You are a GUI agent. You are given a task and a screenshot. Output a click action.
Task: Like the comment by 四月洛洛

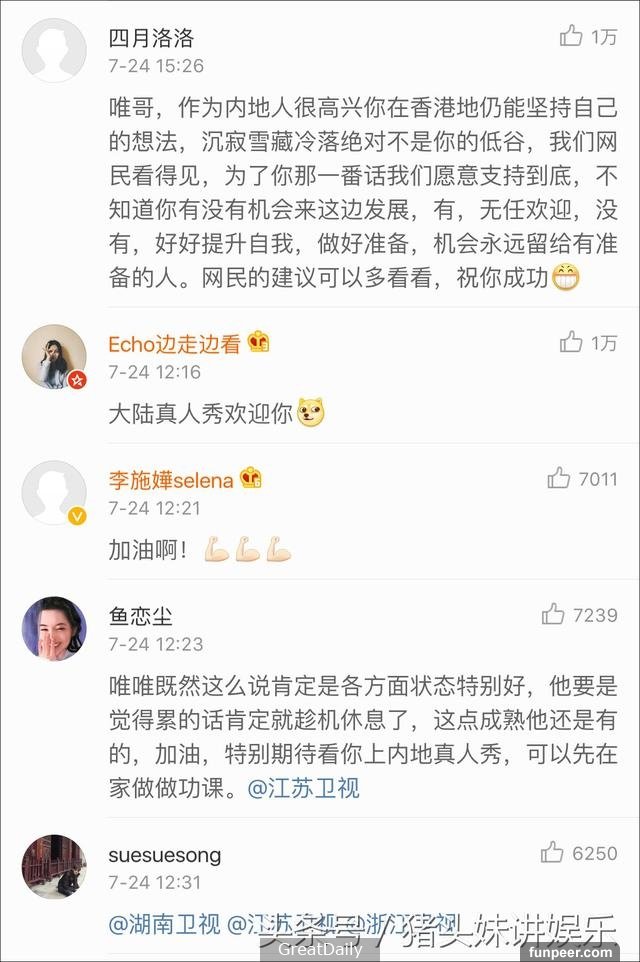tap(572, 37)
